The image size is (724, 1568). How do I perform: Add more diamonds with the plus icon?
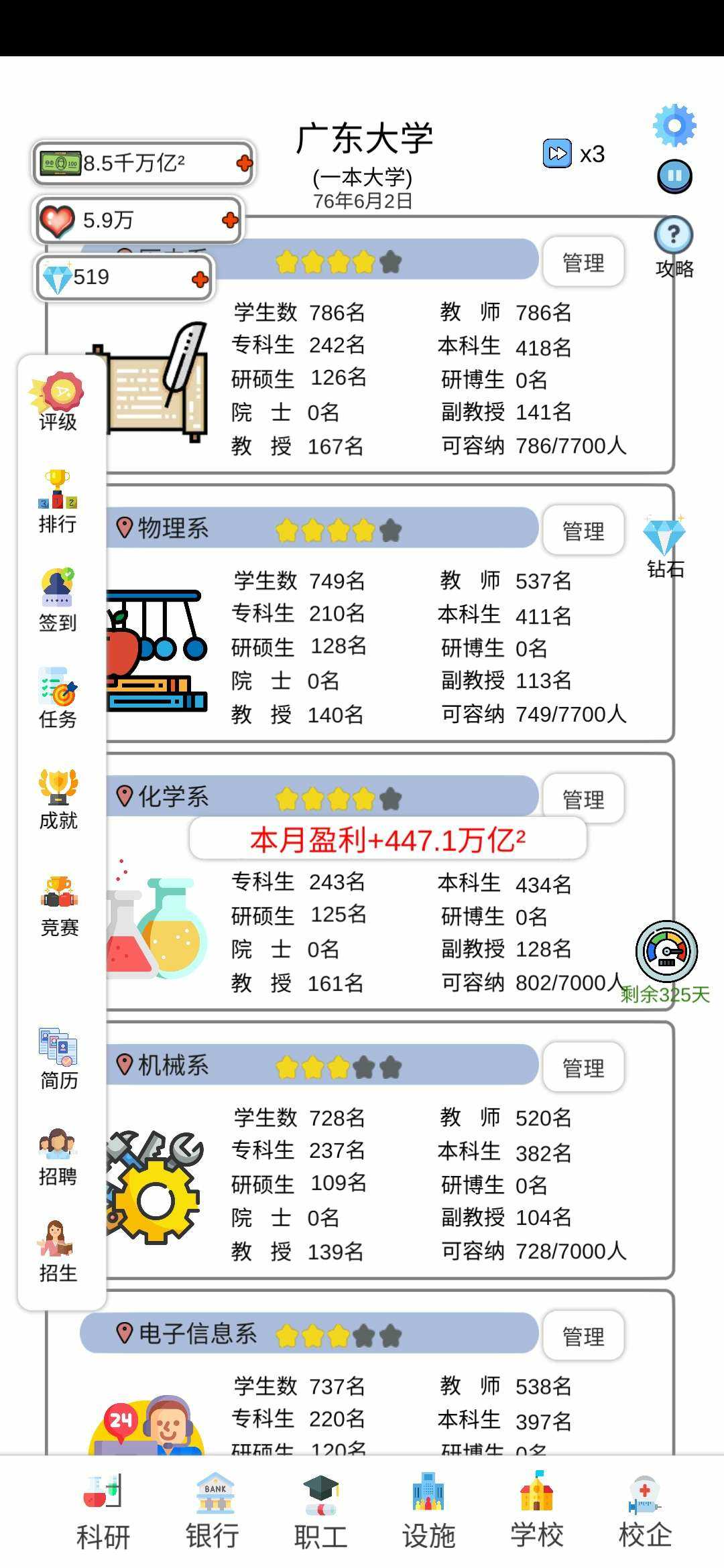pos(200,279)
